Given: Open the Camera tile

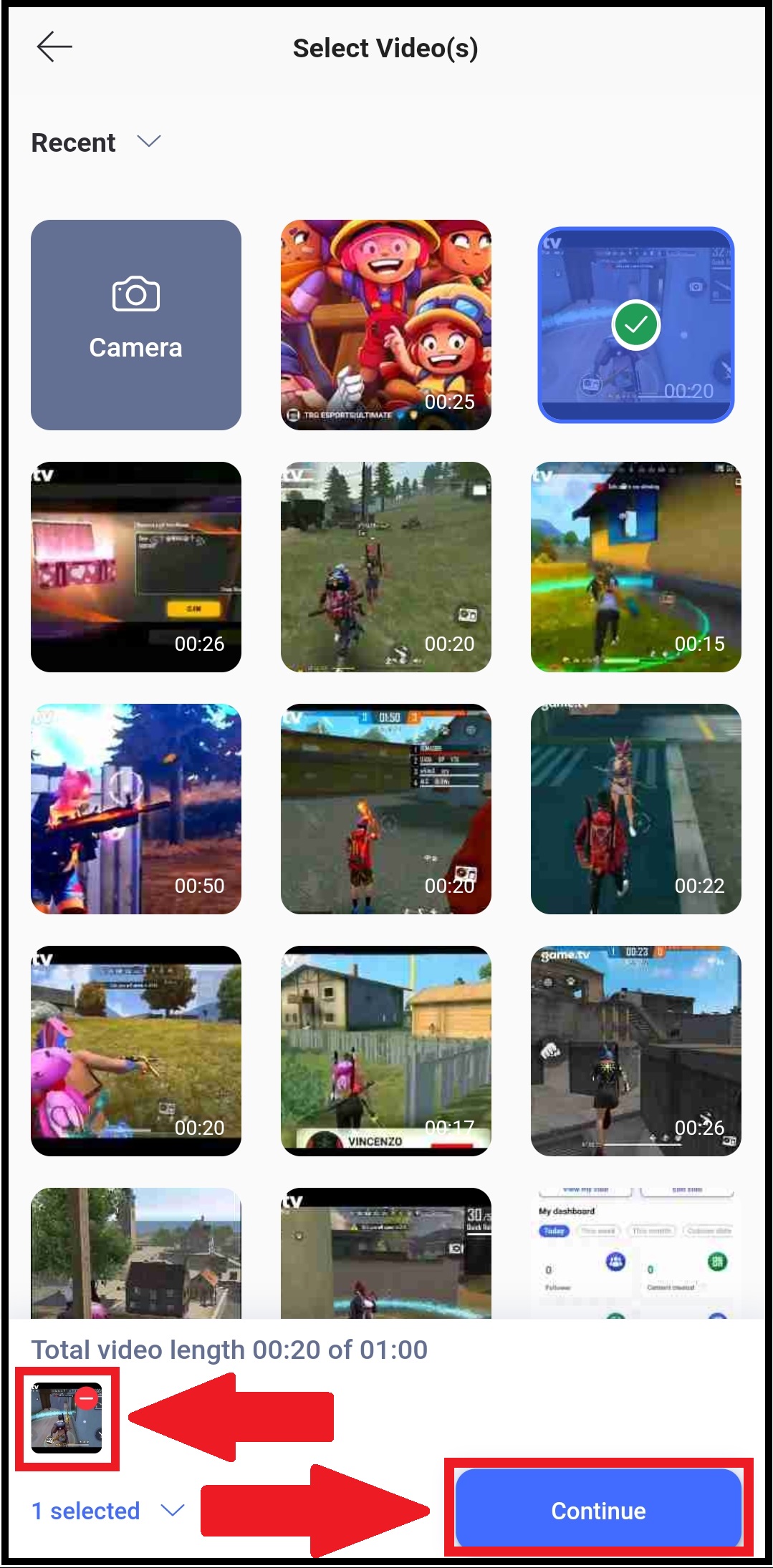Looking at the screenshot, I should click(x=136, y=324).
